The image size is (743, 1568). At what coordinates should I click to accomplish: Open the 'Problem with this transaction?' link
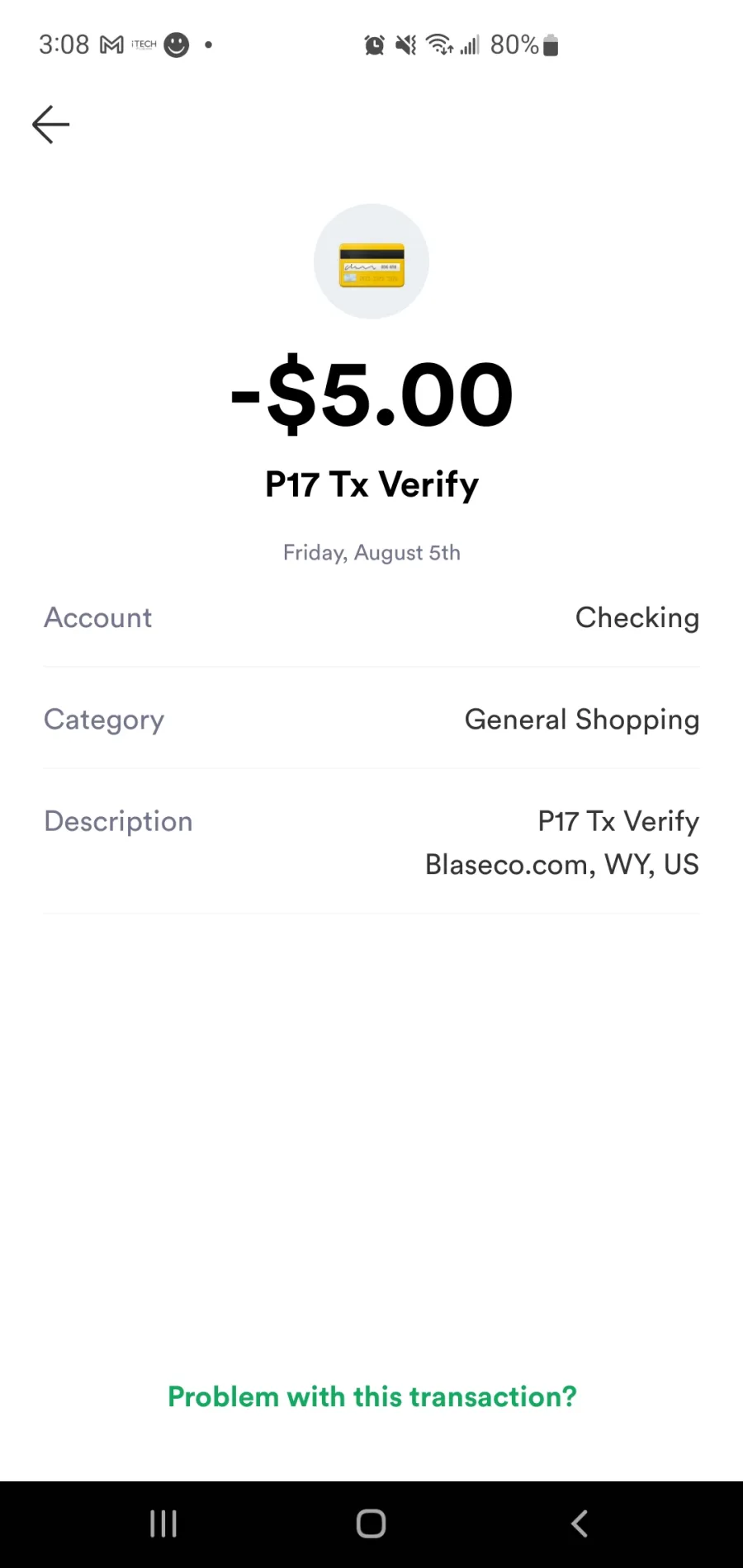(371, 1396)
